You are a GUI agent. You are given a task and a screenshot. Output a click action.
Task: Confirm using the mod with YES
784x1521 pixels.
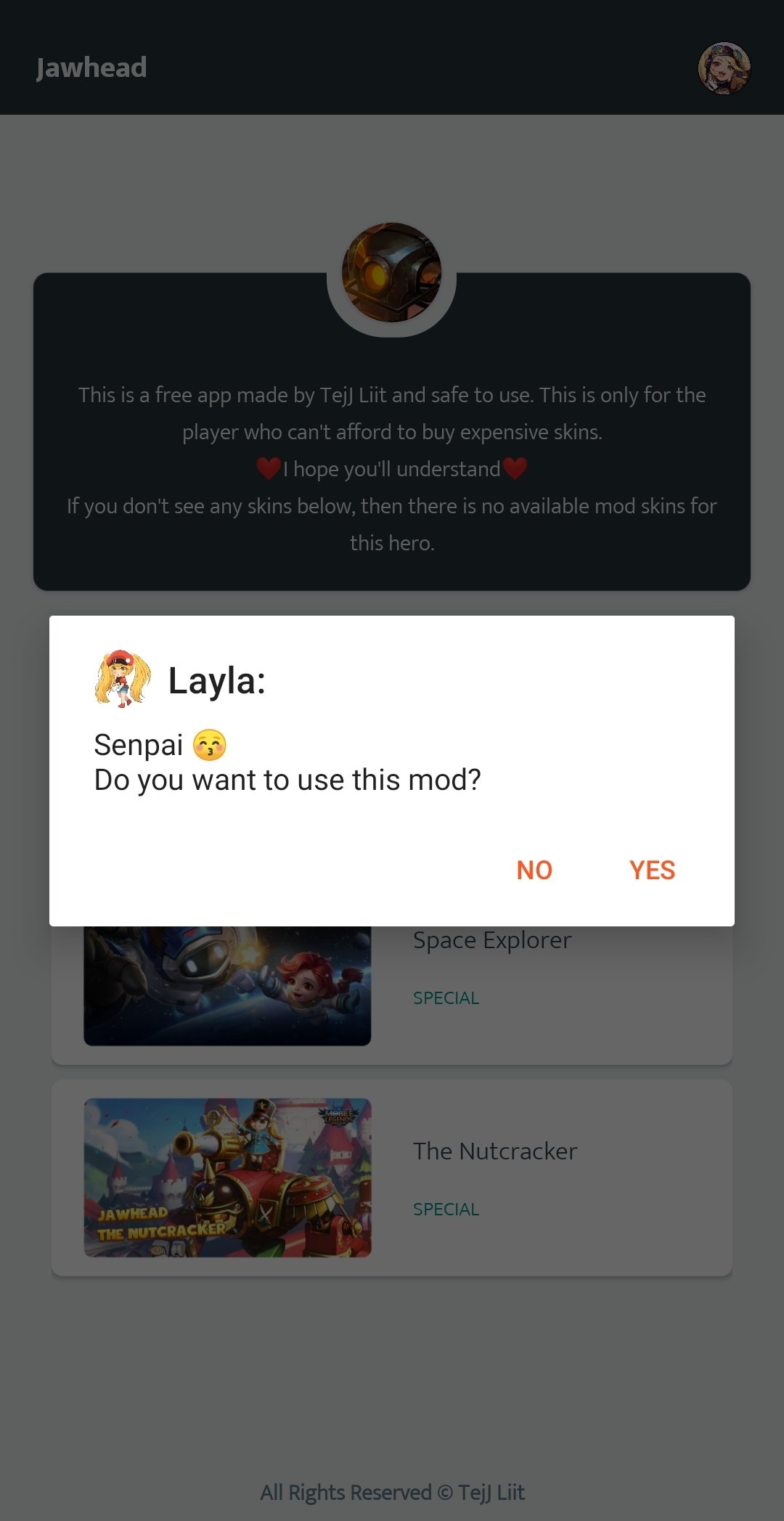pyautogui.click(x=652, y=870)
